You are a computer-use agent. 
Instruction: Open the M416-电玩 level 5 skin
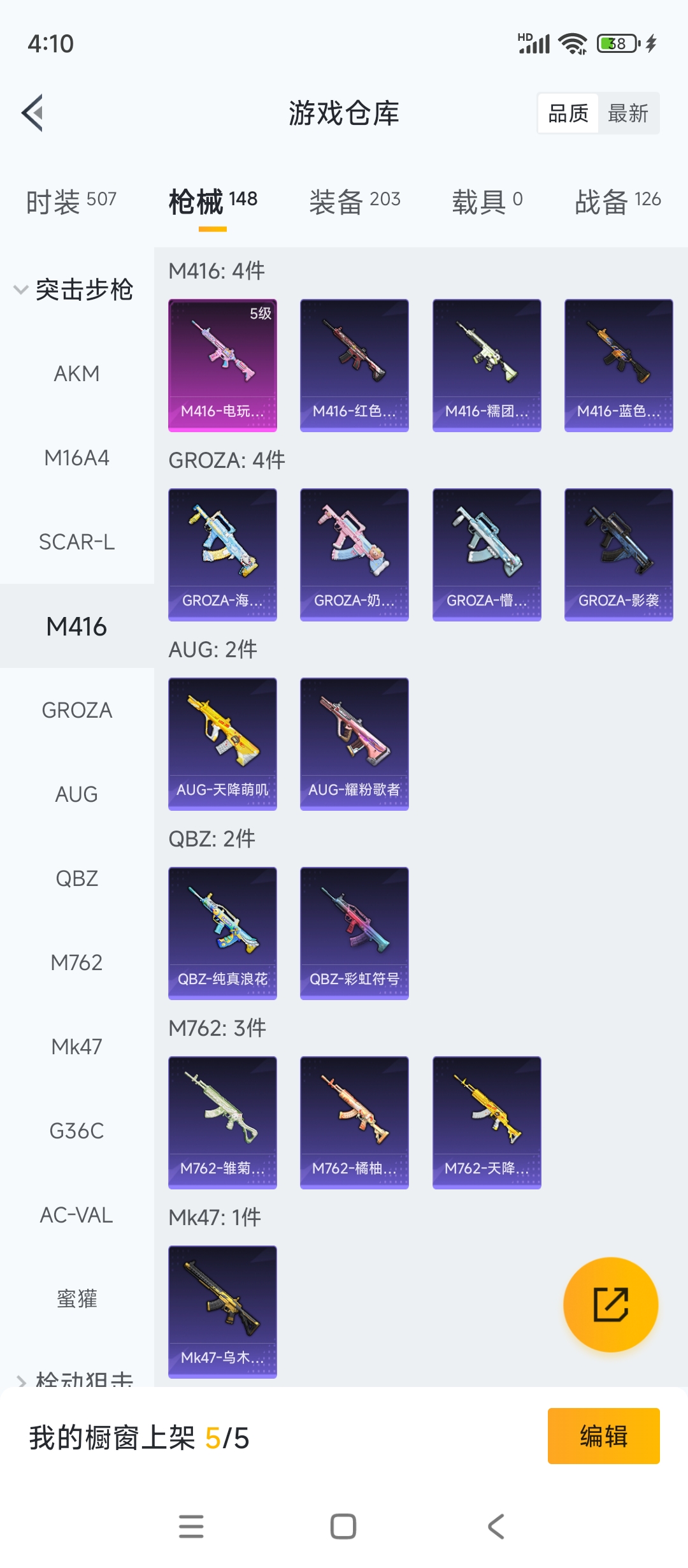(222, 365)
